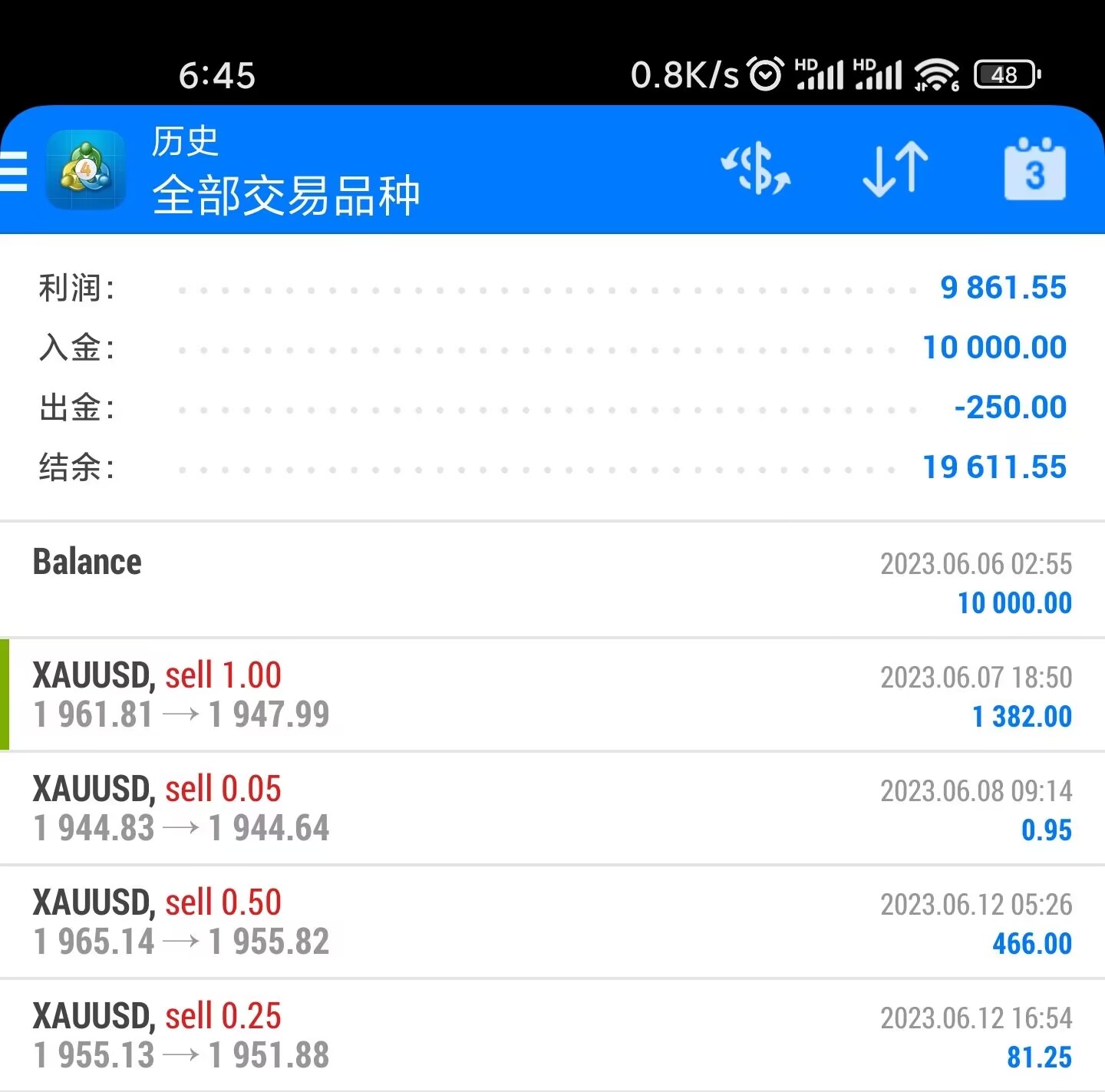The width and height of the screenshot is (1105, 1092).
Task: Open the hamburger drawer menu
Action: pyautogui.click(x=14, y=170)
